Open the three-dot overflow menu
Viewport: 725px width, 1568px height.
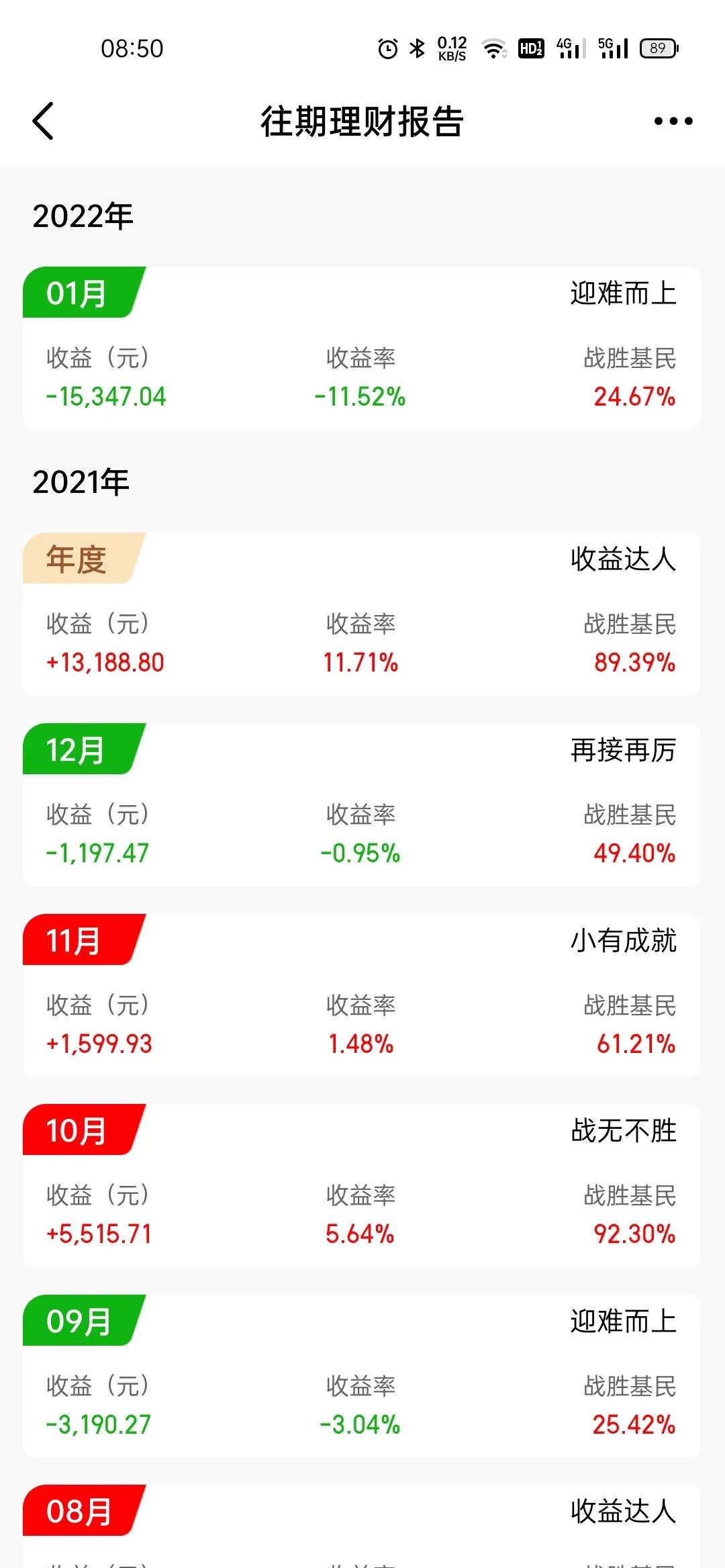pyautogui.click(x=673, y=121)
